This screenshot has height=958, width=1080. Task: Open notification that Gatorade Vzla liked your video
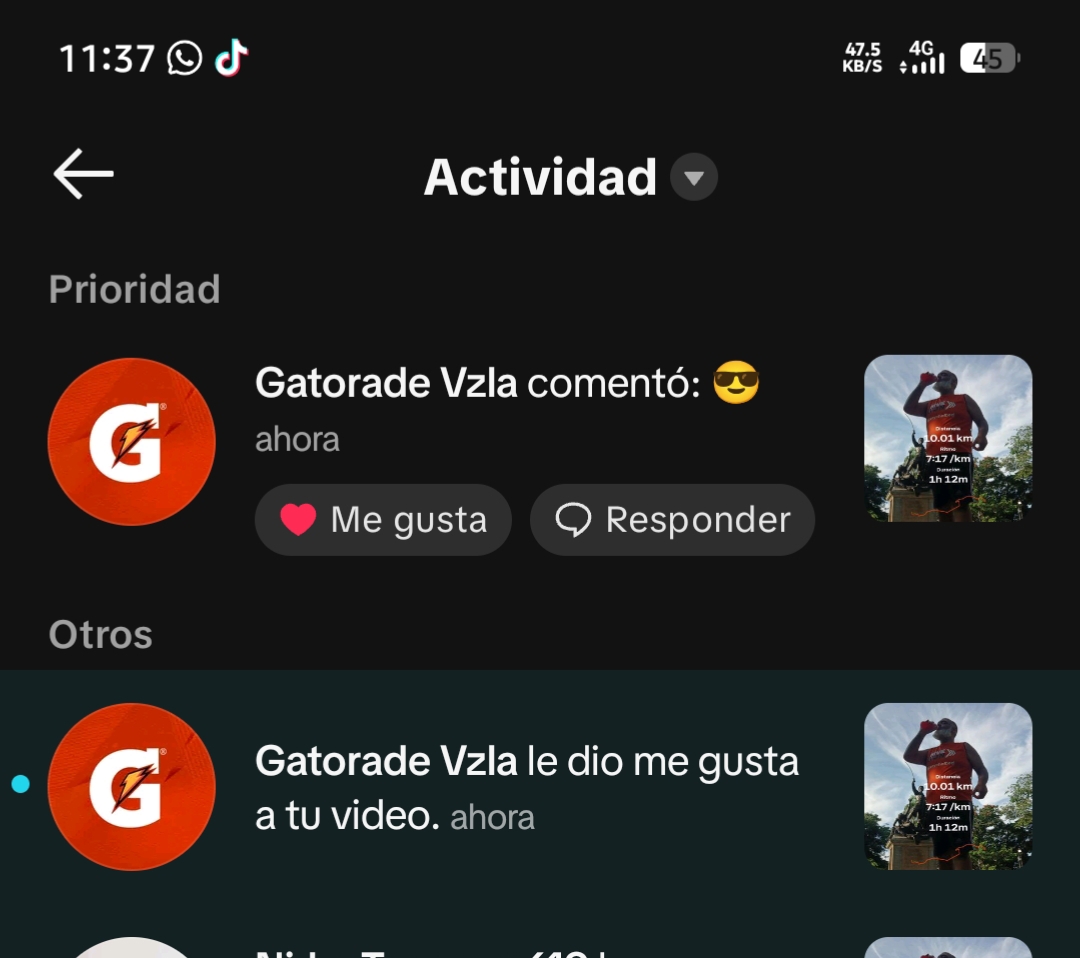click(527, 788)
